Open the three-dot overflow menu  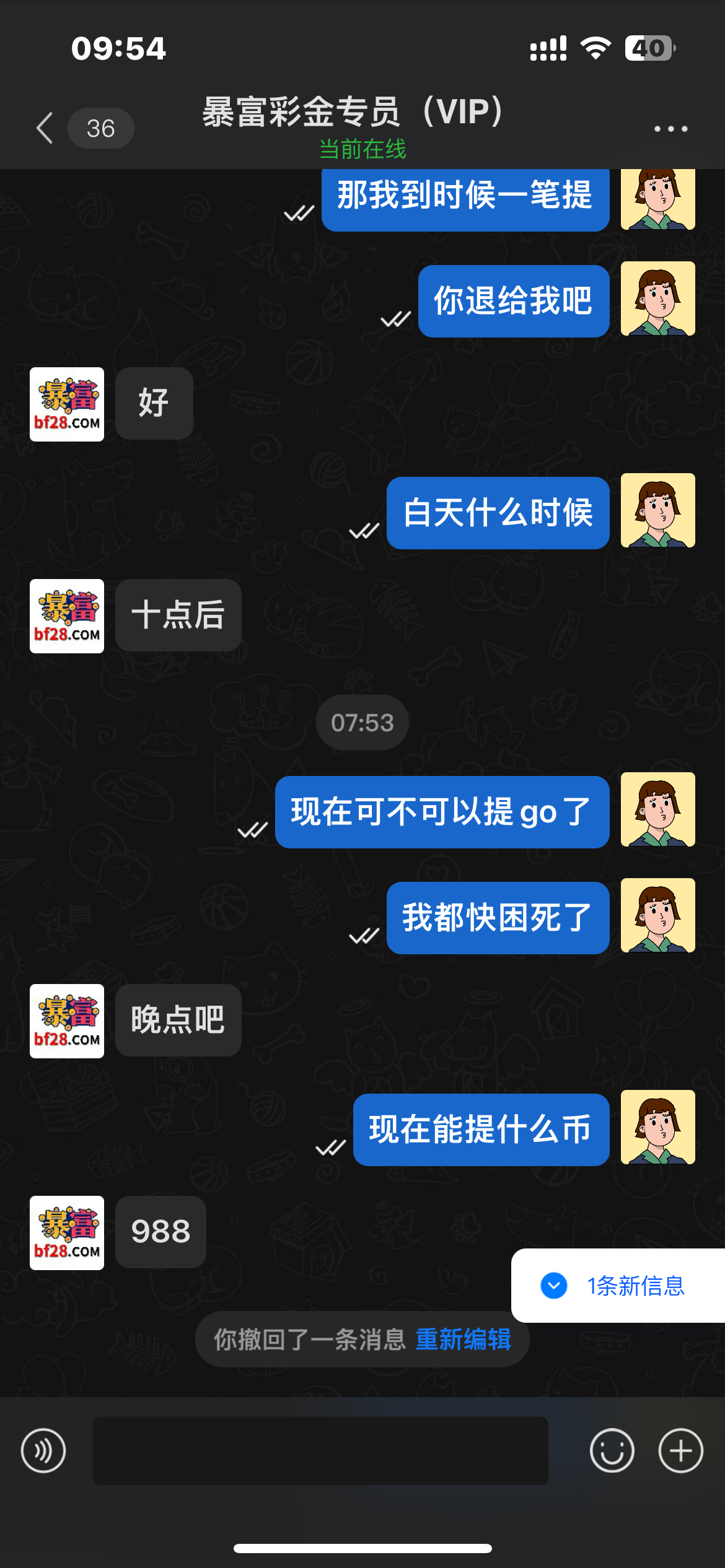(x=670, y=129)
